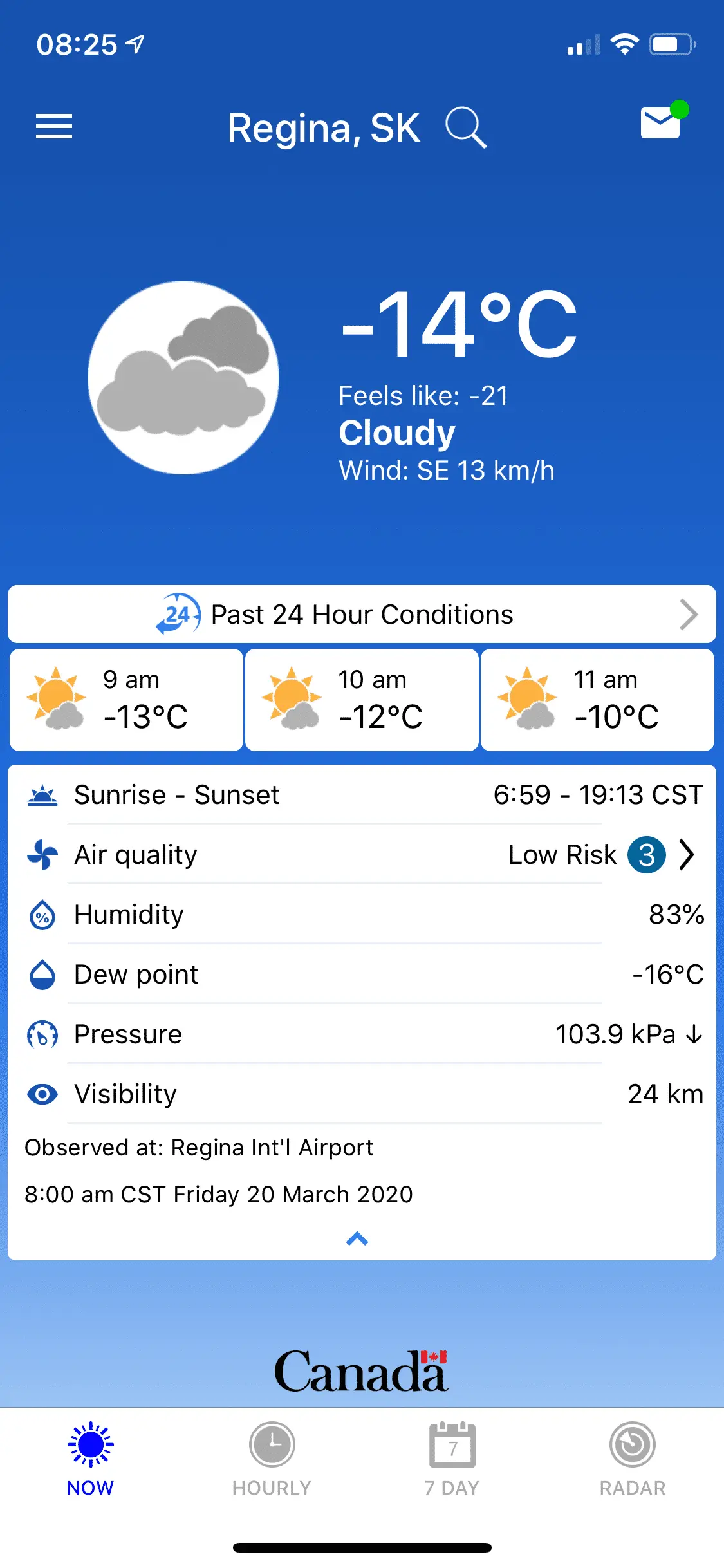Collapse the conditions details panel
Screen dimensions: 724x1568
[x=357, y=1238]
